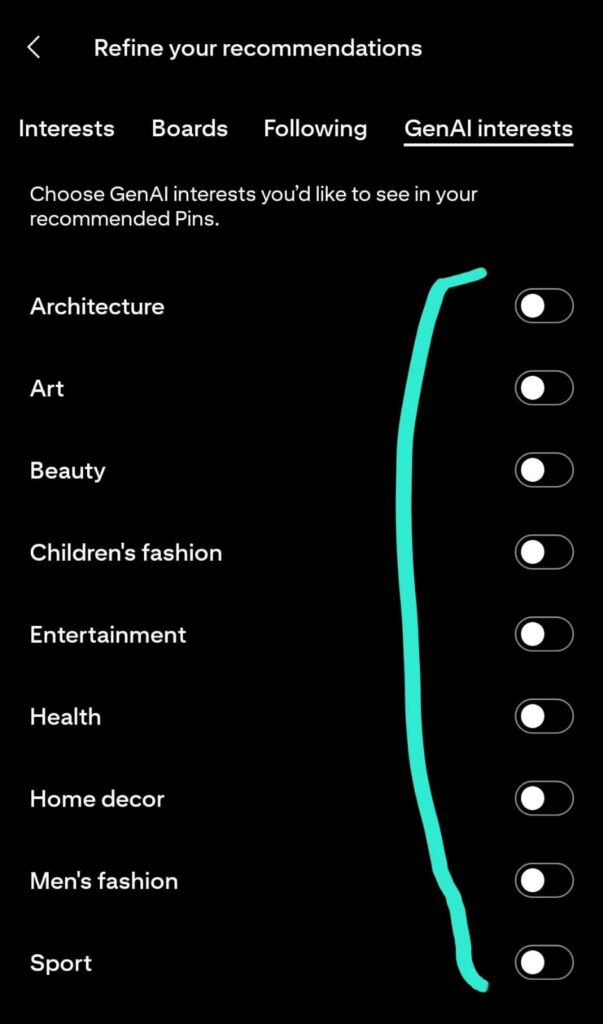The width and height of the screenshot is (603, 1024).
Task: Select the GenAI interests tab
Action: [488, 129]
